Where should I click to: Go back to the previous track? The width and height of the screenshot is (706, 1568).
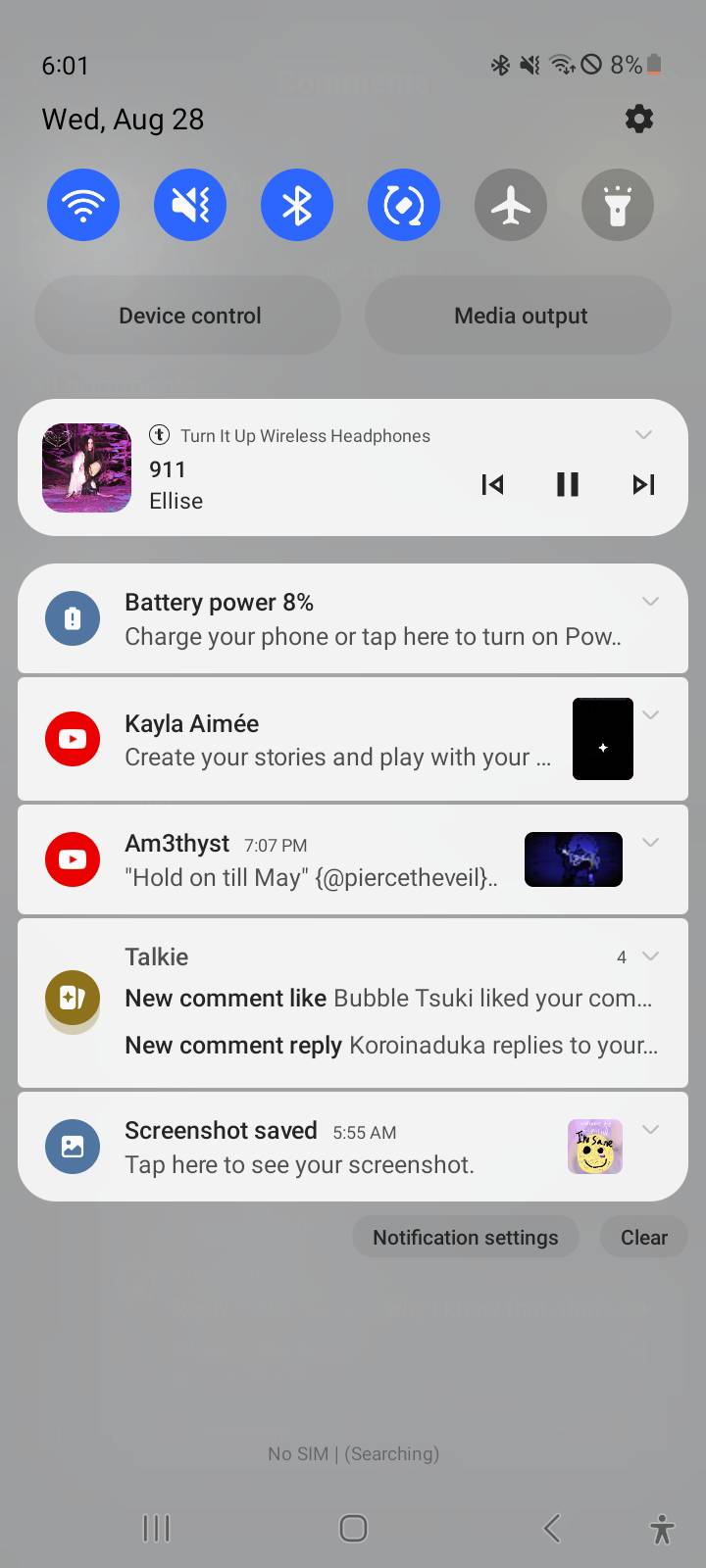(x=492, y=484)
